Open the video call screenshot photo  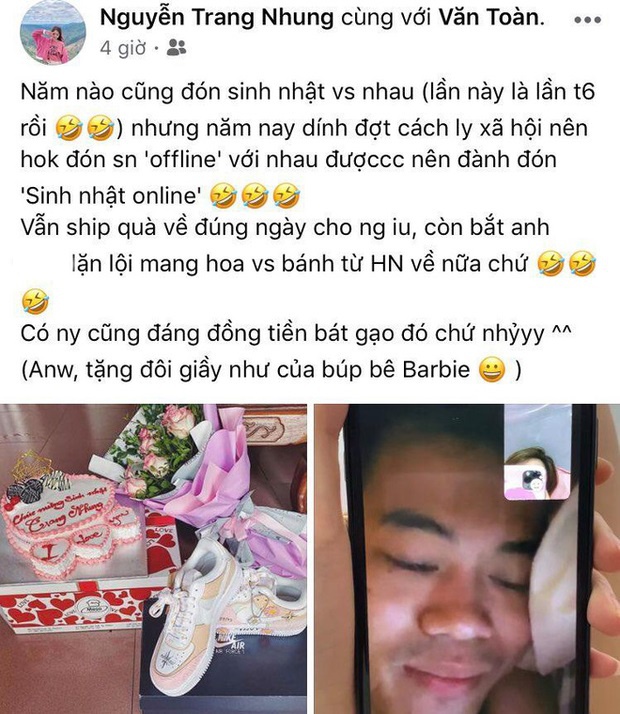(468, 558)
